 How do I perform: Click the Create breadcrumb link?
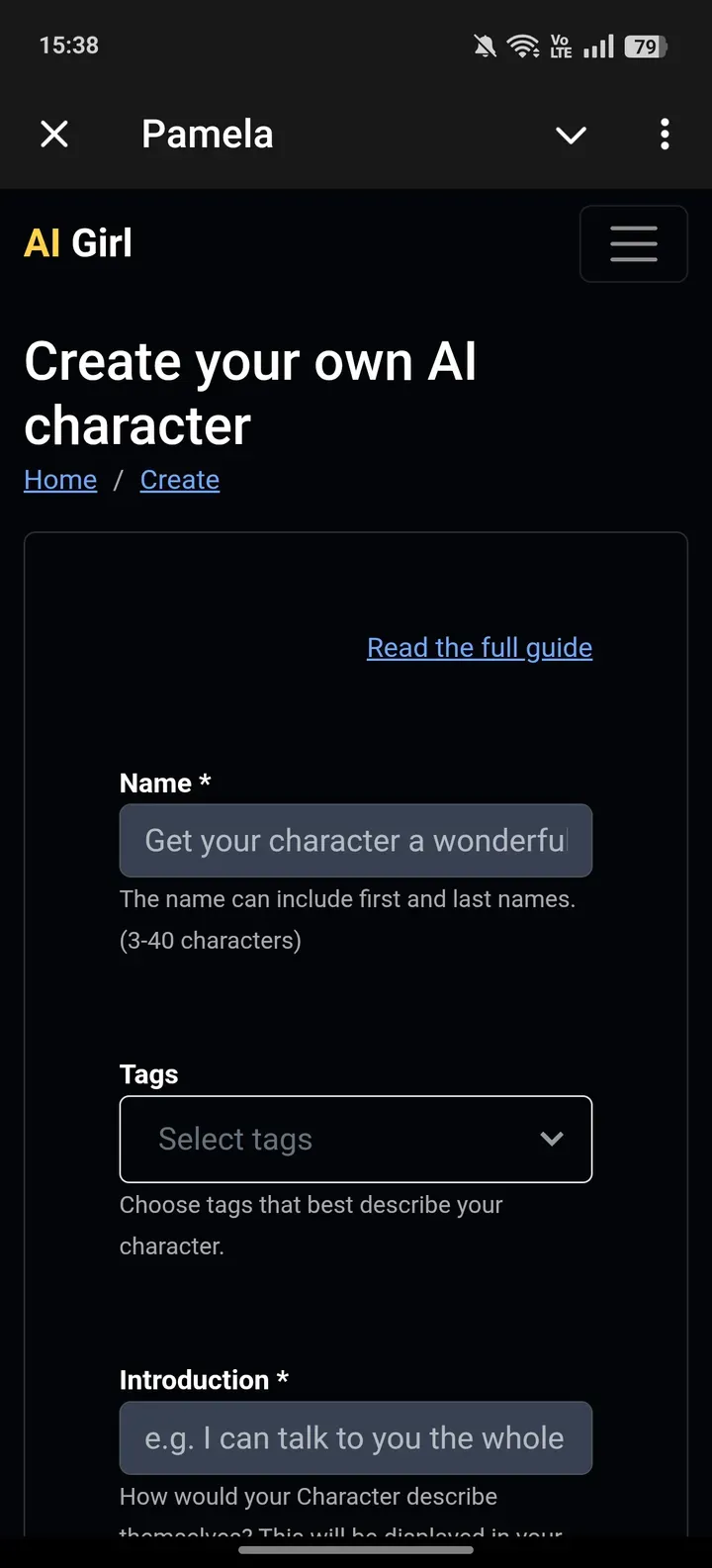(179, 479)
